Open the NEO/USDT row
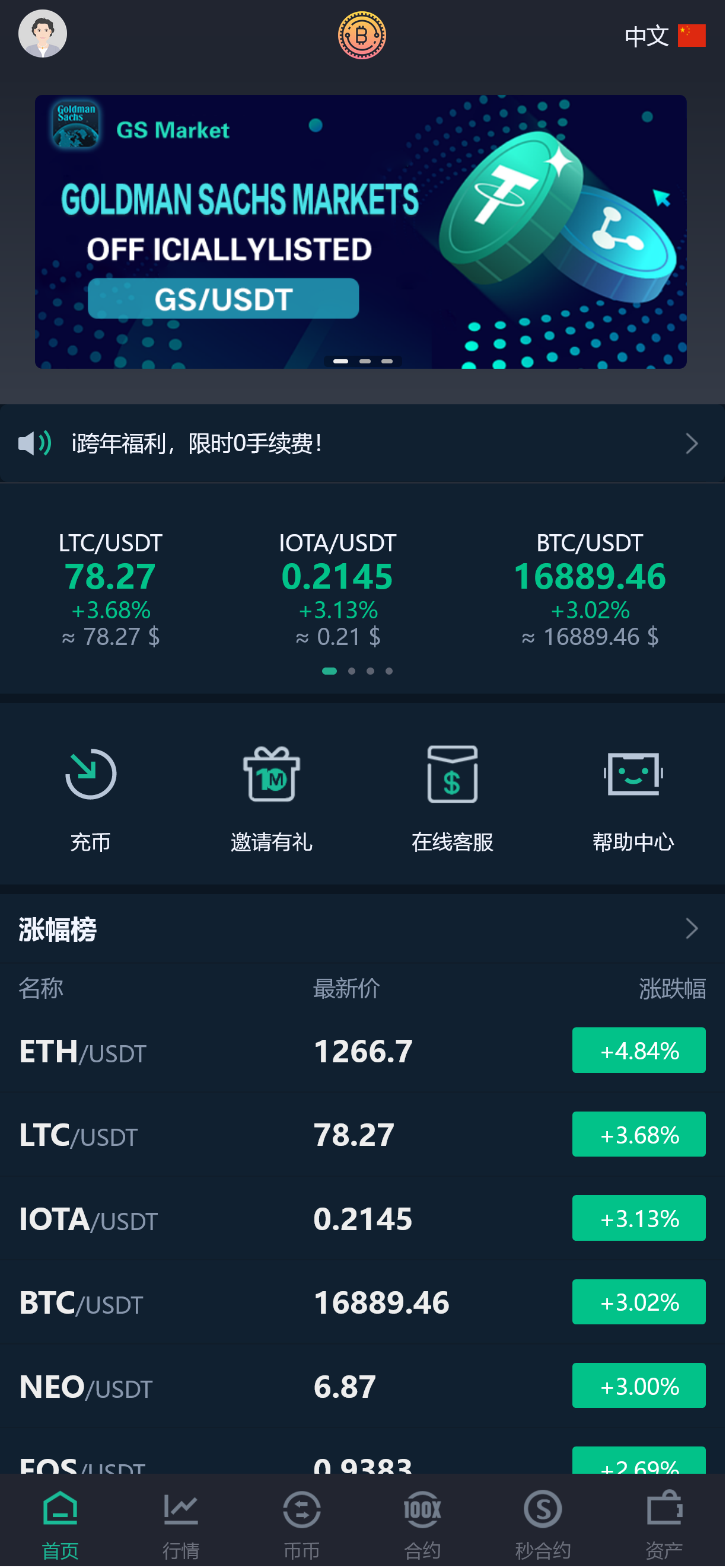The width and height of the screenshot is (726, 1568). click(362, 1386)
